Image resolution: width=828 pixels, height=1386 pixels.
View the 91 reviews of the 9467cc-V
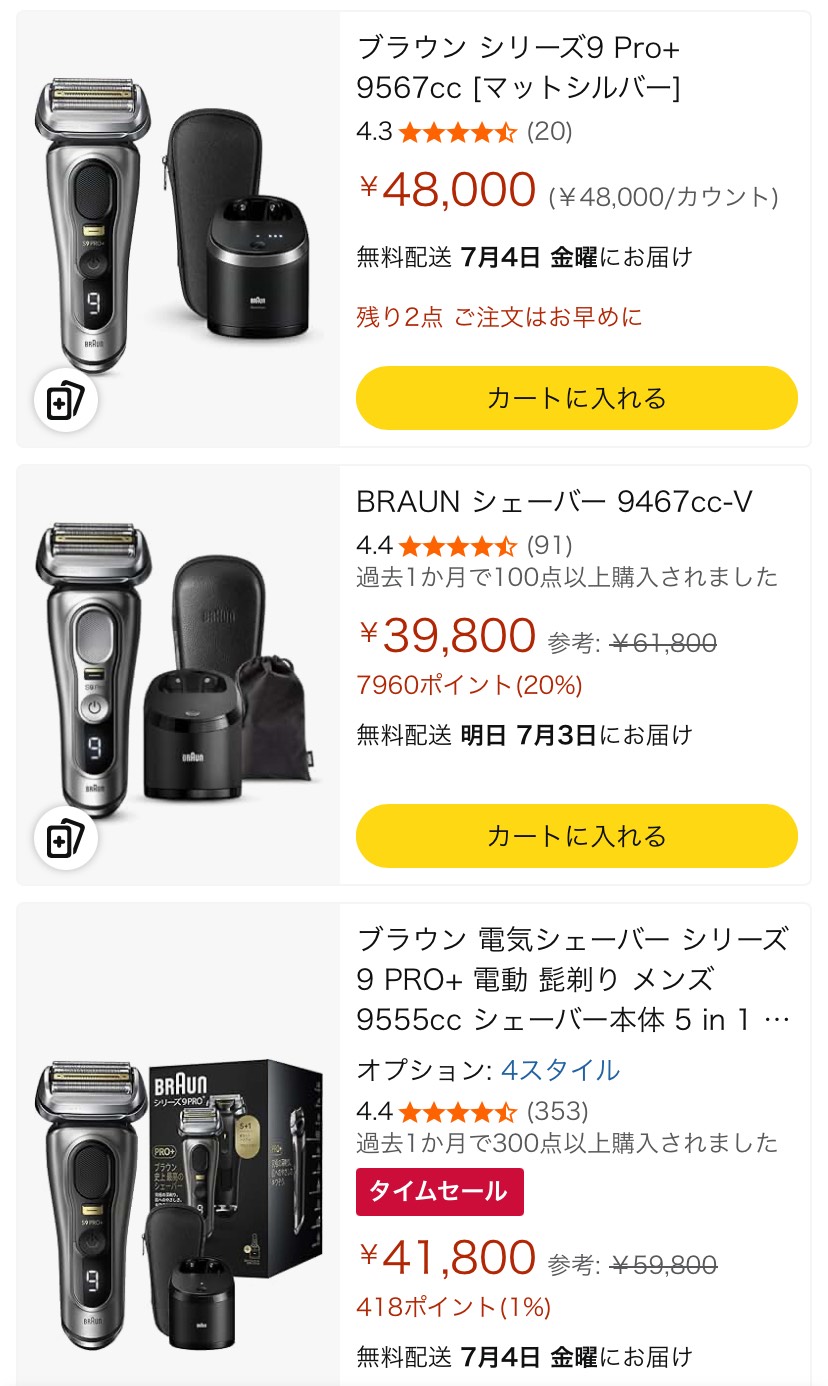pyautogui.click(x=550, y=546)
